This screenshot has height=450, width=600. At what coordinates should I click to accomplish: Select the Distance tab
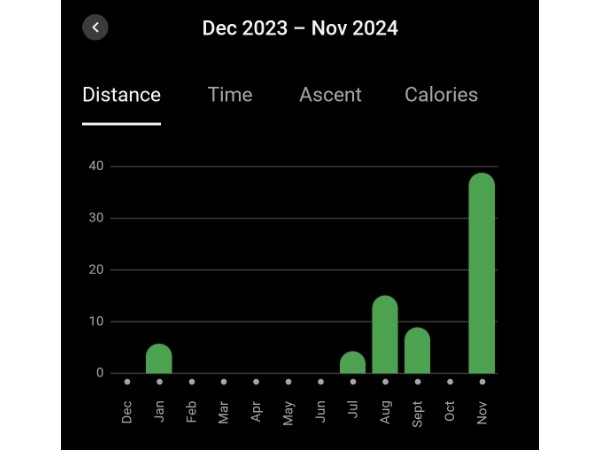tap(121, 95)
